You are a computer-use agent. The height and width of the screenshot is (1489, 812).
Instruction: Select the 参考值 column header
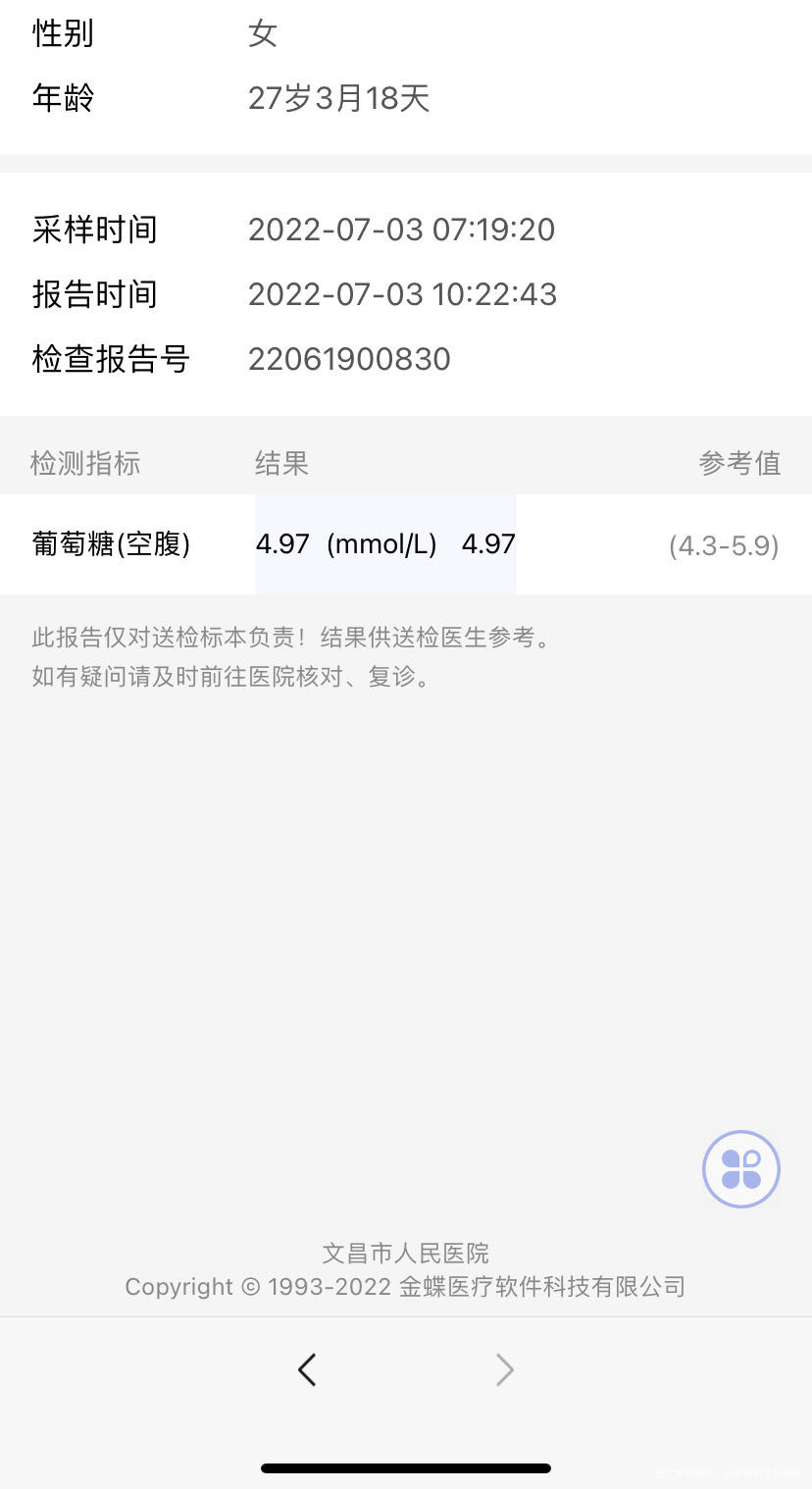point(740,463)
